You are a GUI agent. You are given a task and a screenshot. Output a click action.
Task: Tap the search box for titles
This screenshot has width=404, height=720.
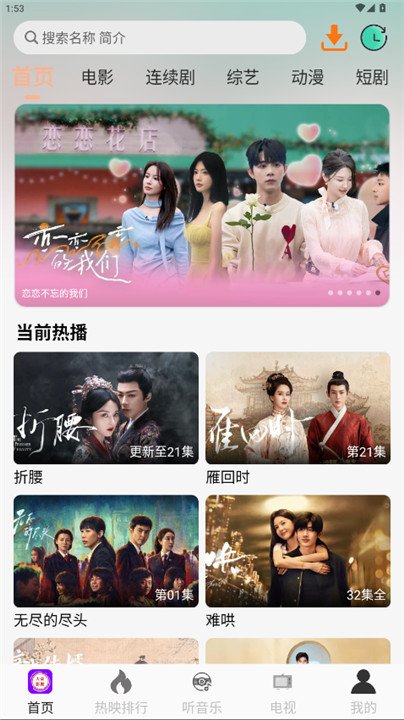click(x=160, y=38)
